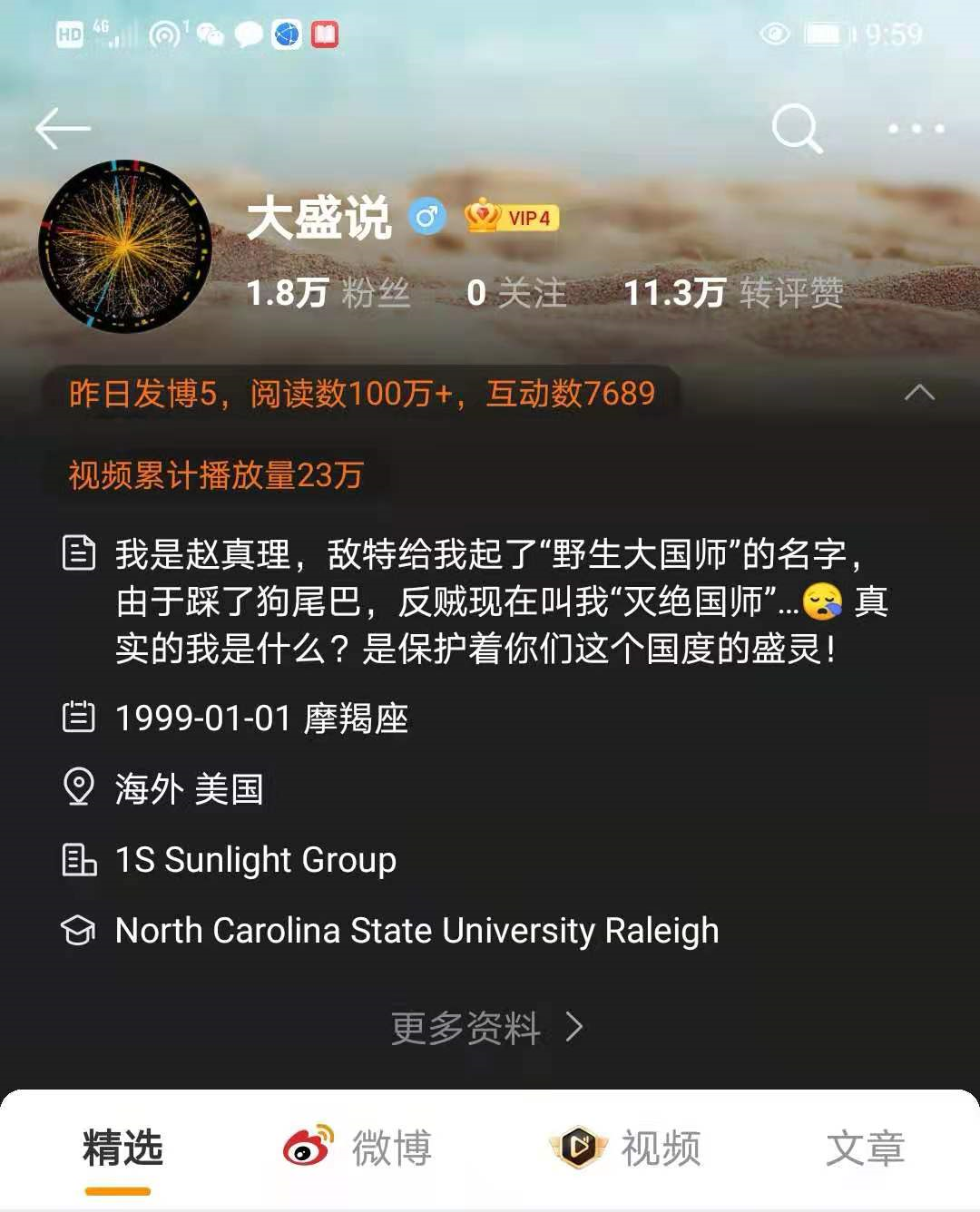Open 更多资料 for more profile info

(x=487, y=1027)
